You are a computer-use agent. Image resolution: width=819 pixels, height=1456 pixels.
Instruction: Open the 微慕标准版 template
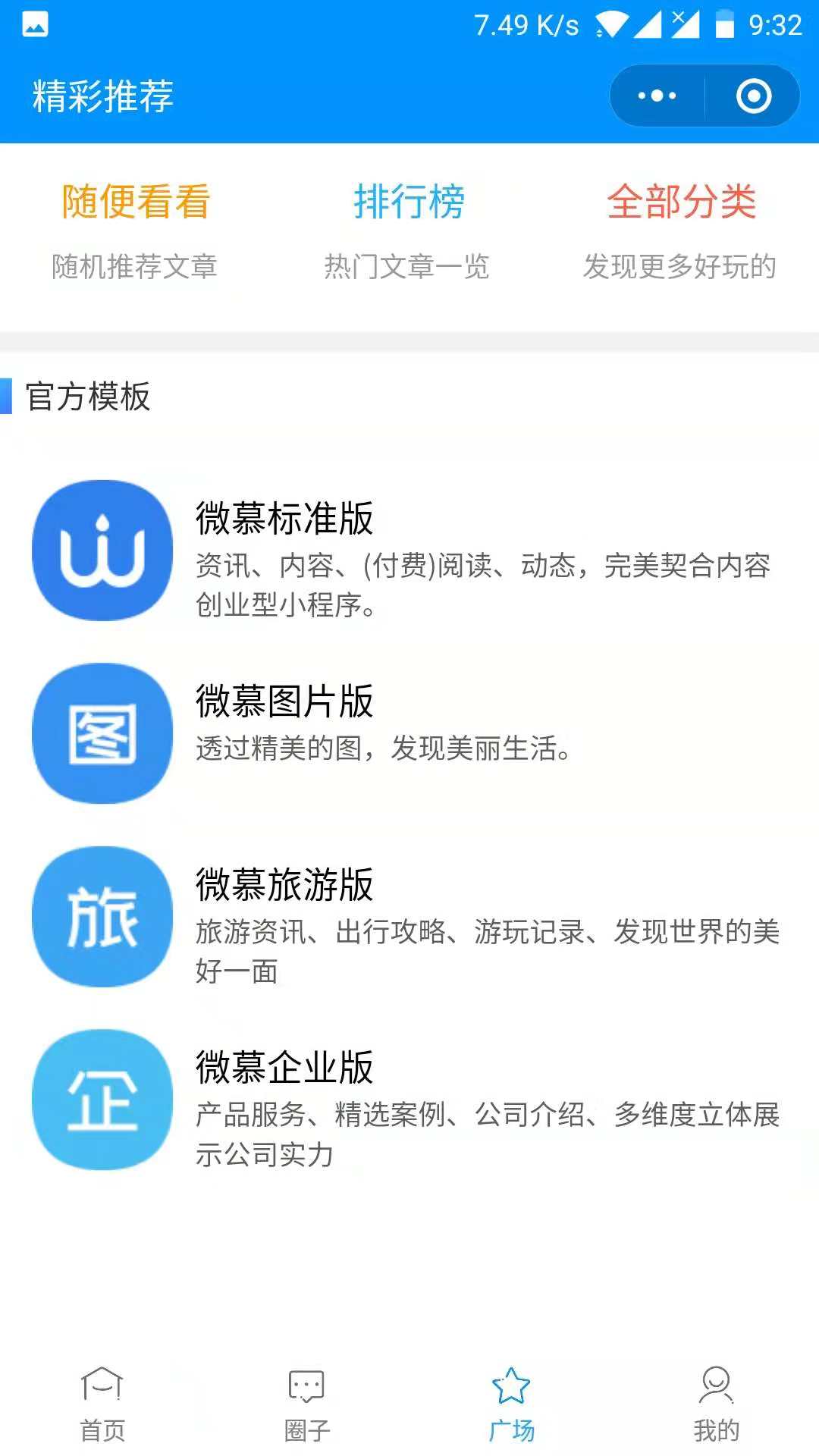tap(409, 551)
